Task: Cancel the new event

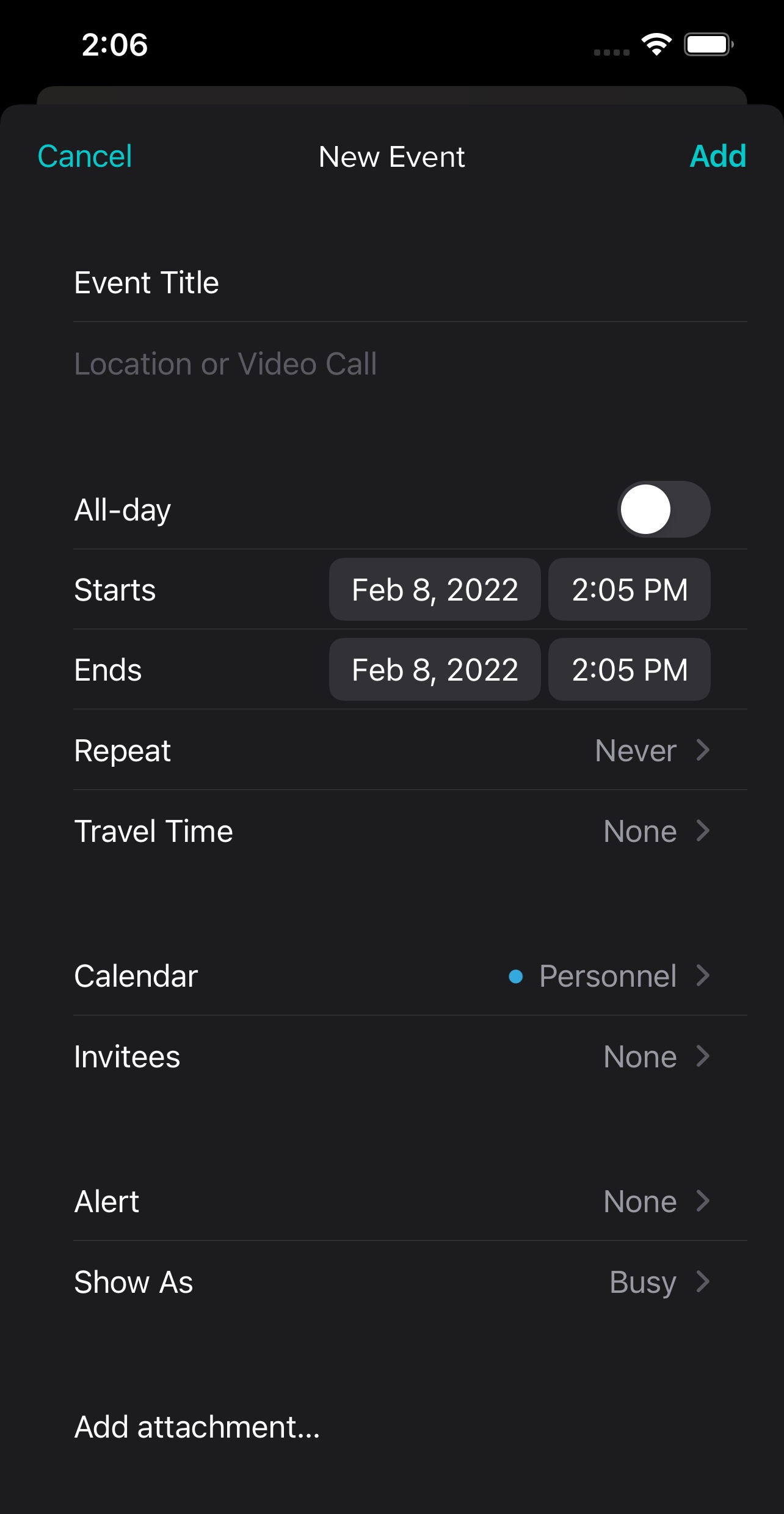Action: pos(85,156)
